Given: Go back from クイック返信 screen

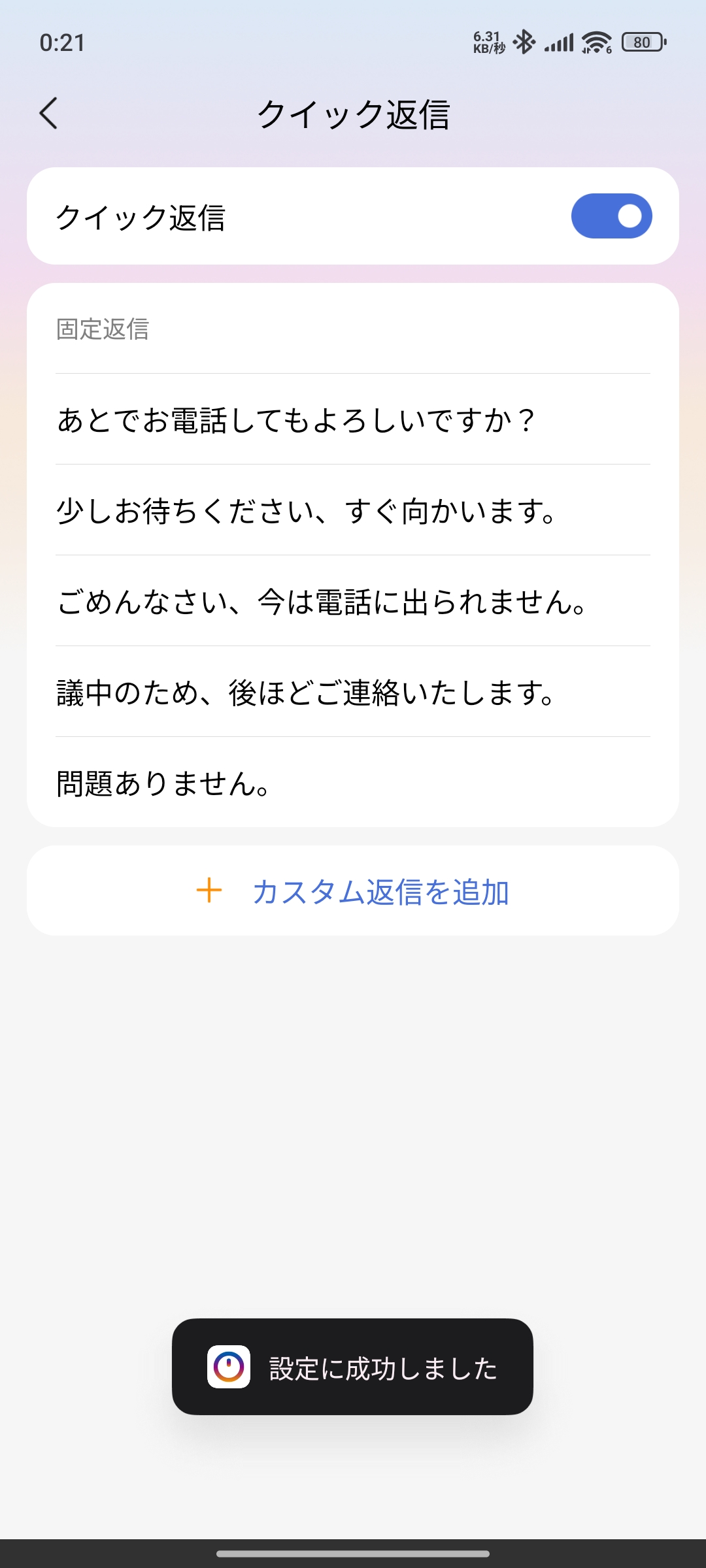Looking at the screenshot, I should (49, 114).
